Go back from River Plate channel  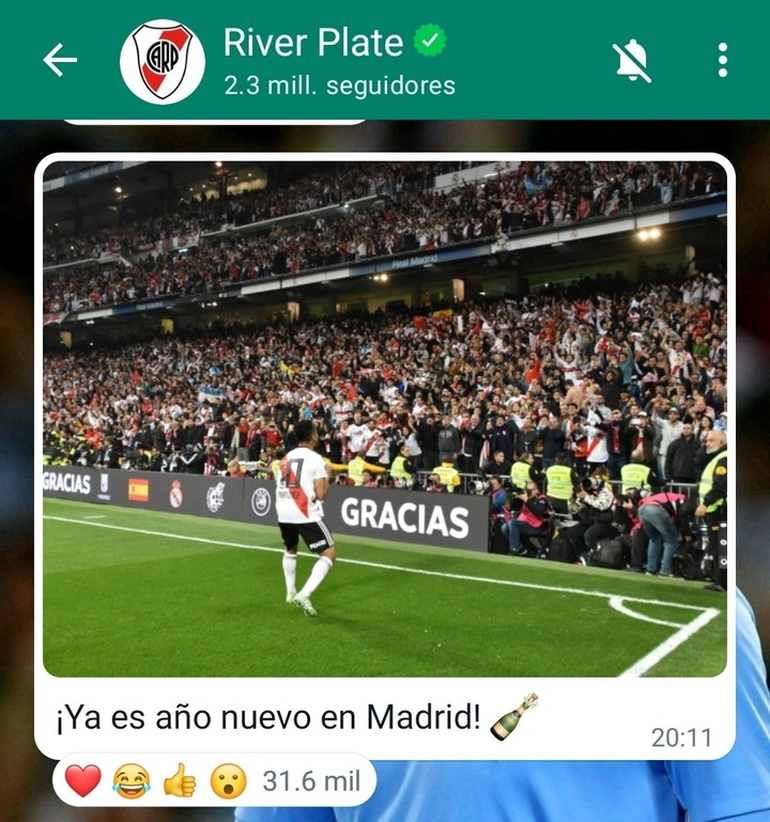click(x=60, y=61)
